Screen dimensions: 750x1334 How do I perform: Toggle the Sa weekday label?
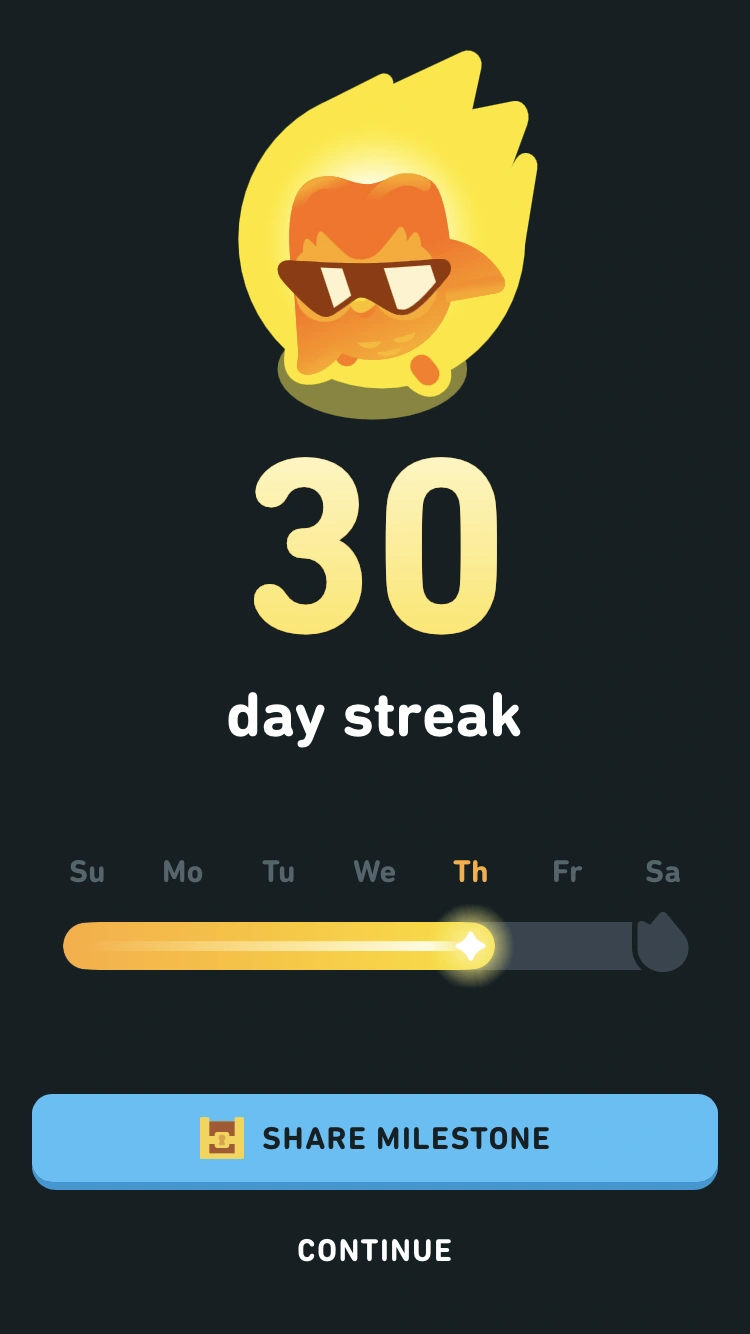tap(661, 872)
